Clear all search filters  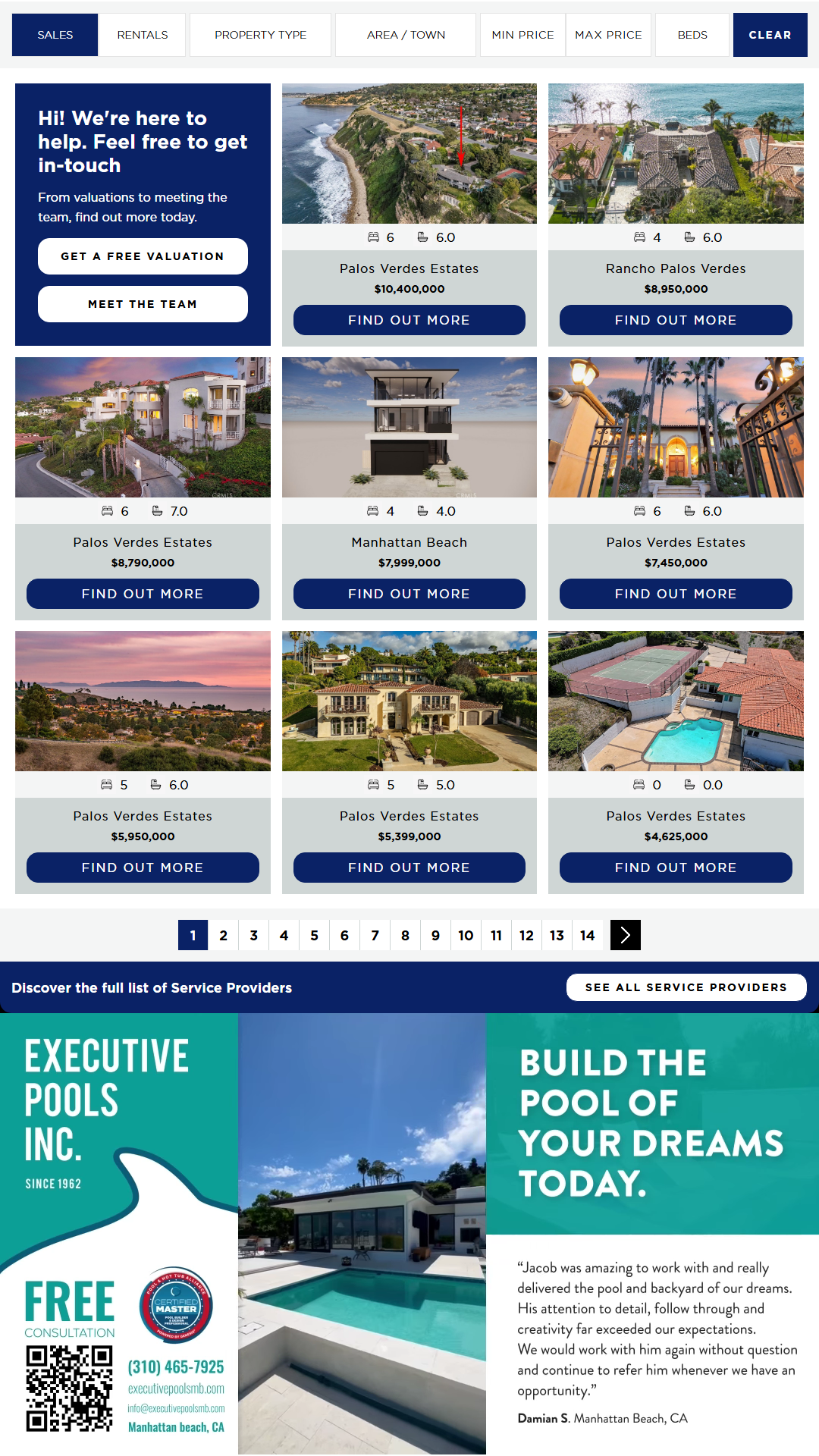(770, 35)
